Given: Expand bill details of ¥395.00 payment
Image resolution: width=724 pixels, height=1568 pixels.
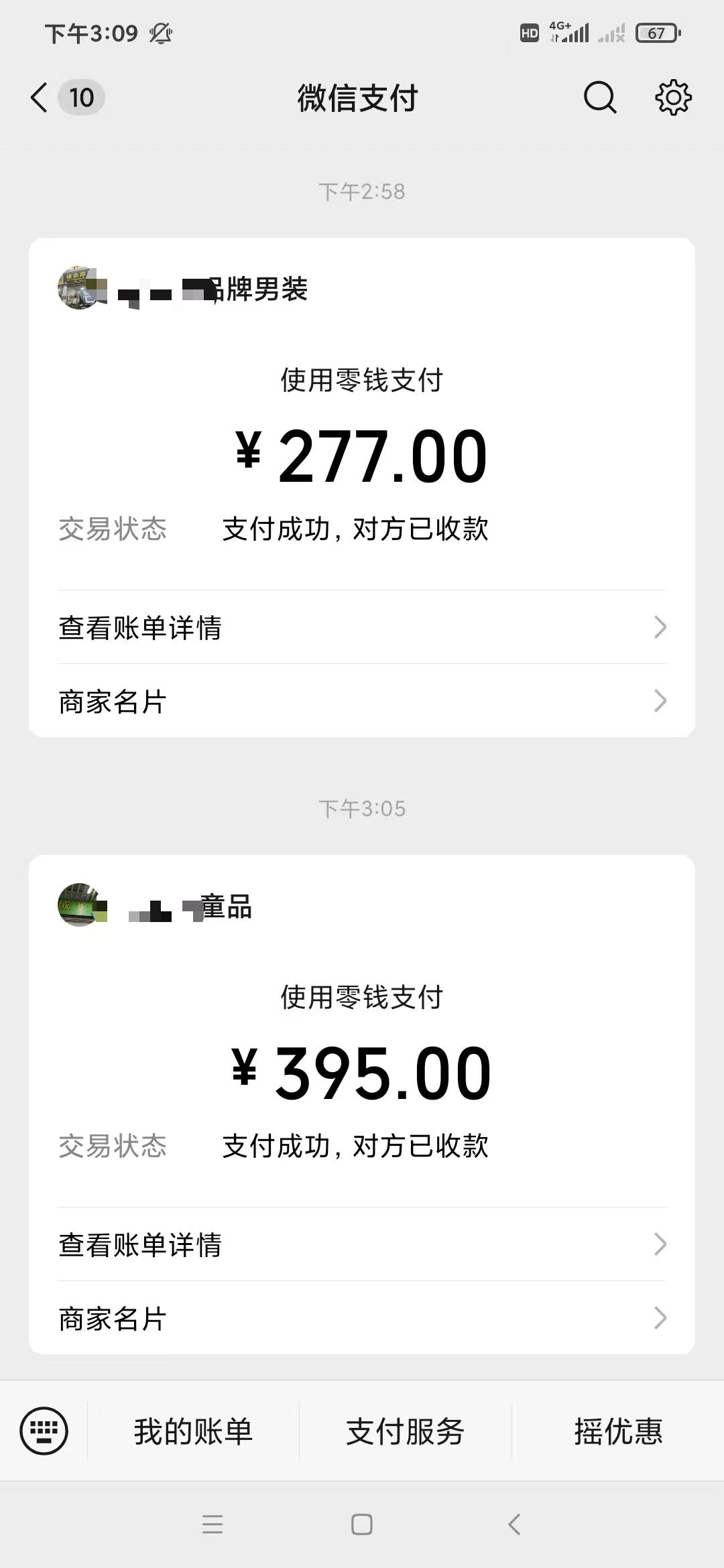Looking at the screenshot, I should [362, 1245].
